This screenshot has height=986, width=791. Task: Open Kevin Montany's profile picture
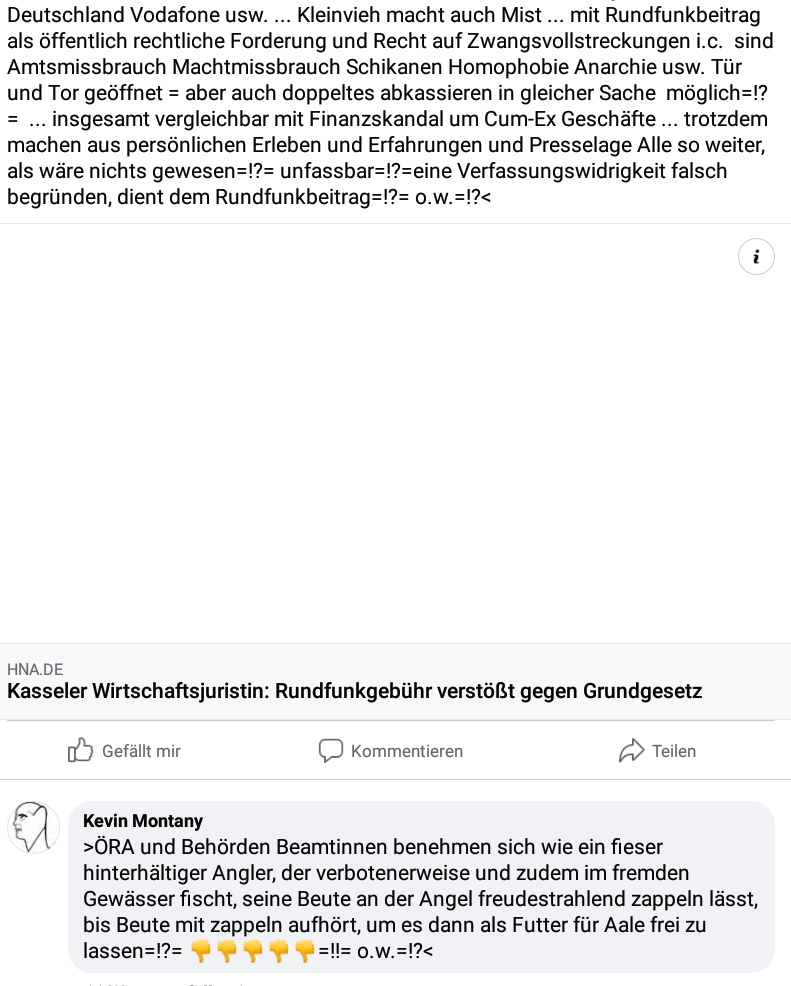34,827
